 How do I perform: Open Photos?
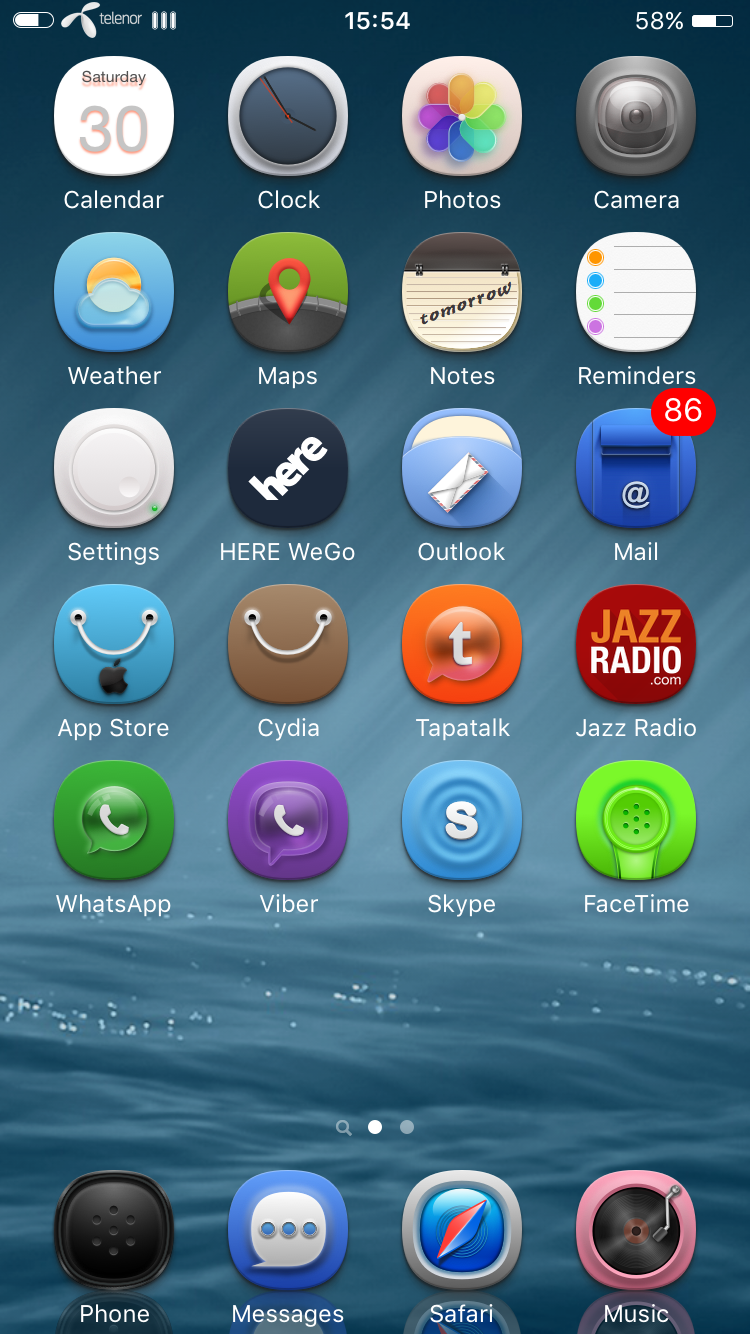(462, 117)
